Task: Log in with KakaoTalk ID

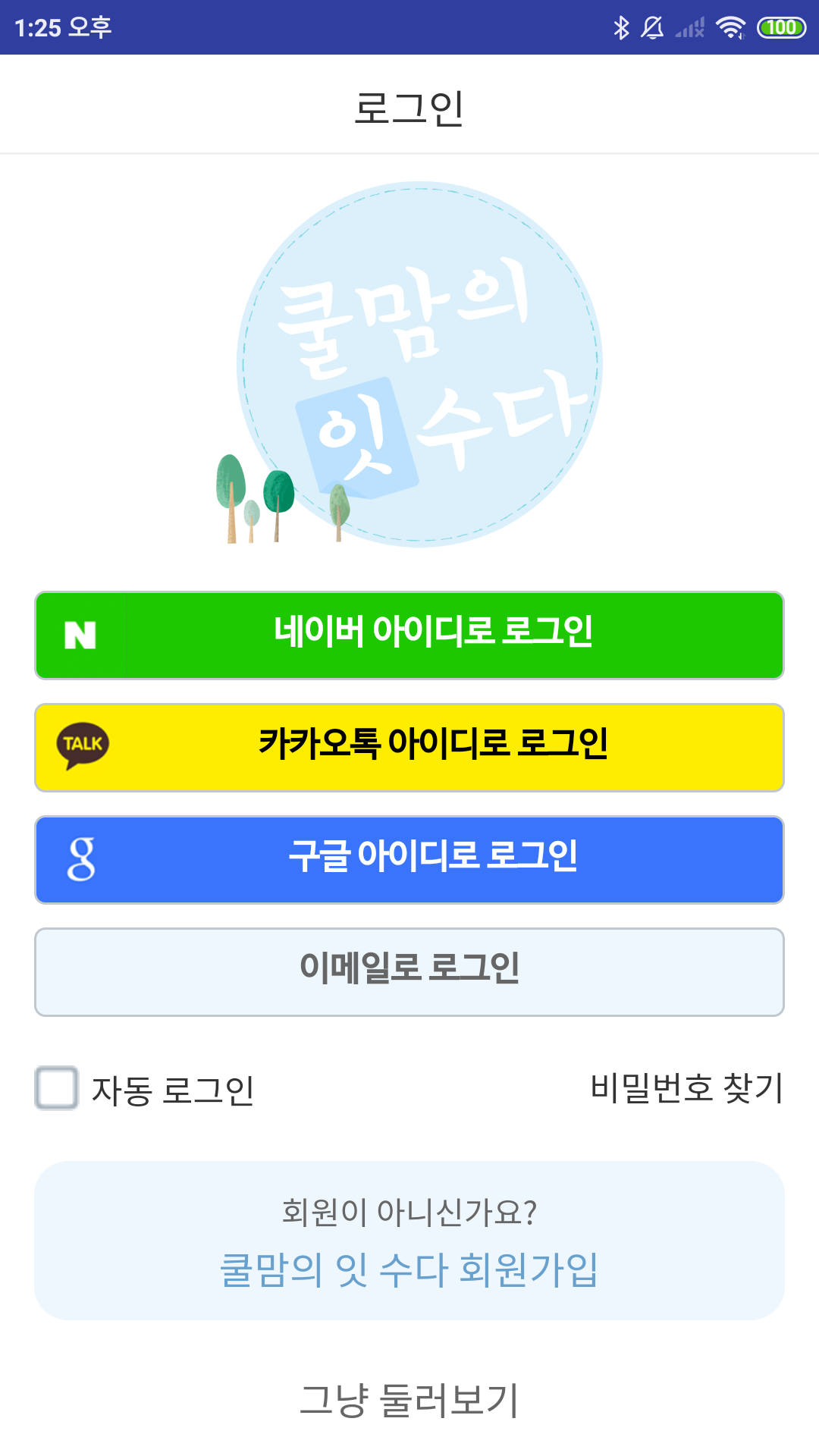Action: click(x=409, y=747)
